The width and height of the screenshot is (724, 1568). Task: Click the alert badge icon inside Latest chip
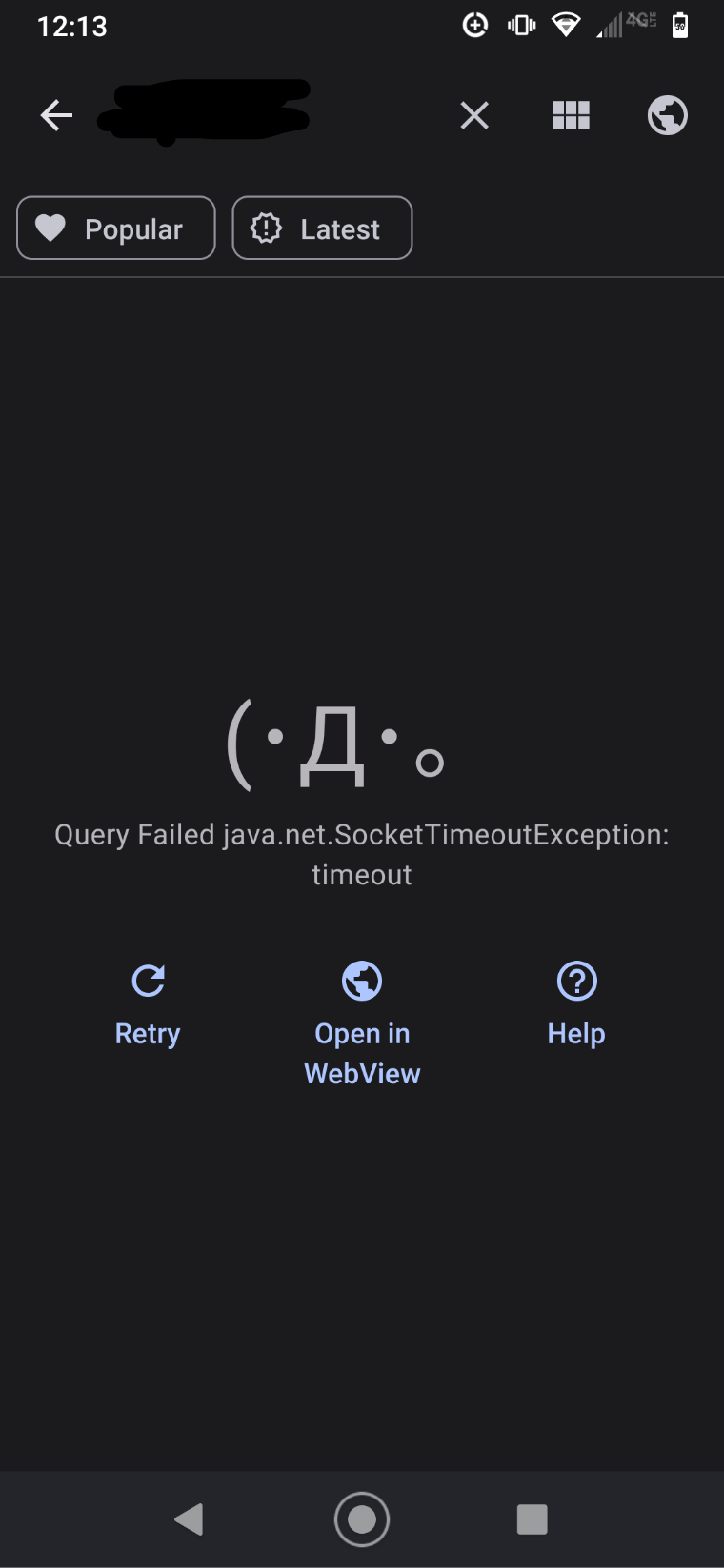tap(267, 228)
